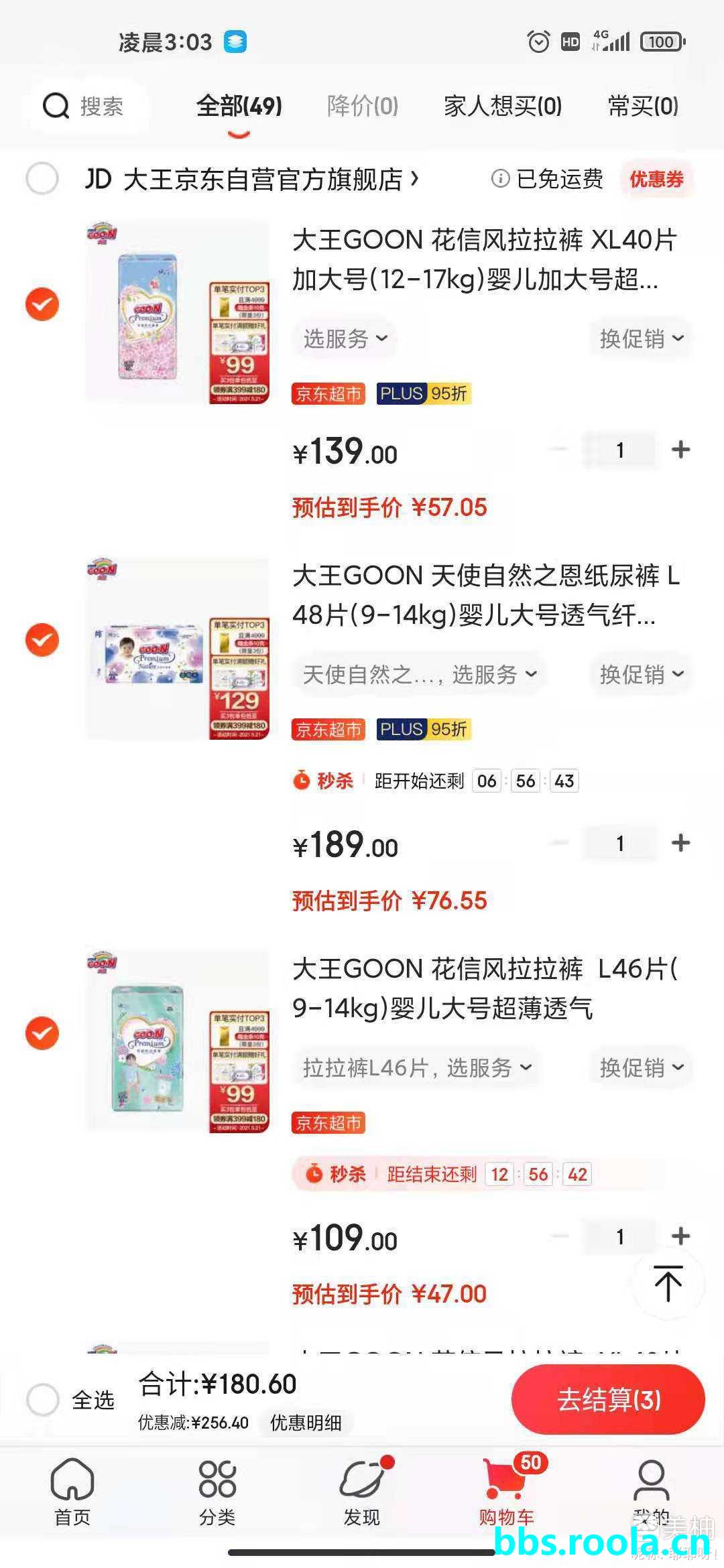724x1568 pixels.
Task: Tap the 优惠券 coupon button
Action: (x=656, y=180)
